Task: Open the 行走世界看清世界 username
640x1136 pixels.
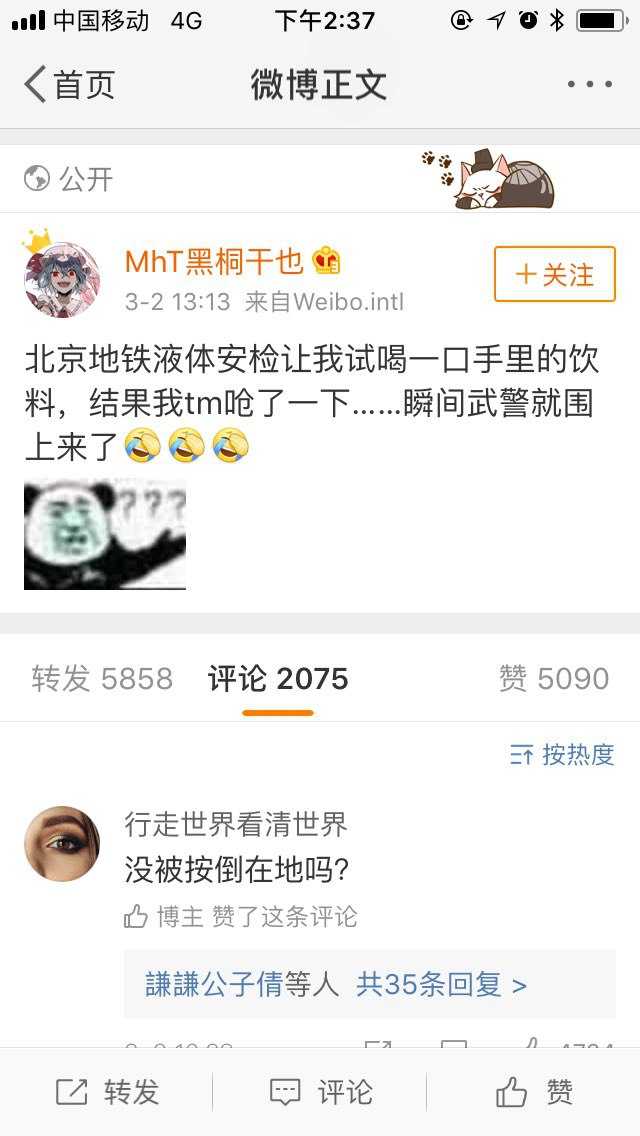Action: (236, 825)
